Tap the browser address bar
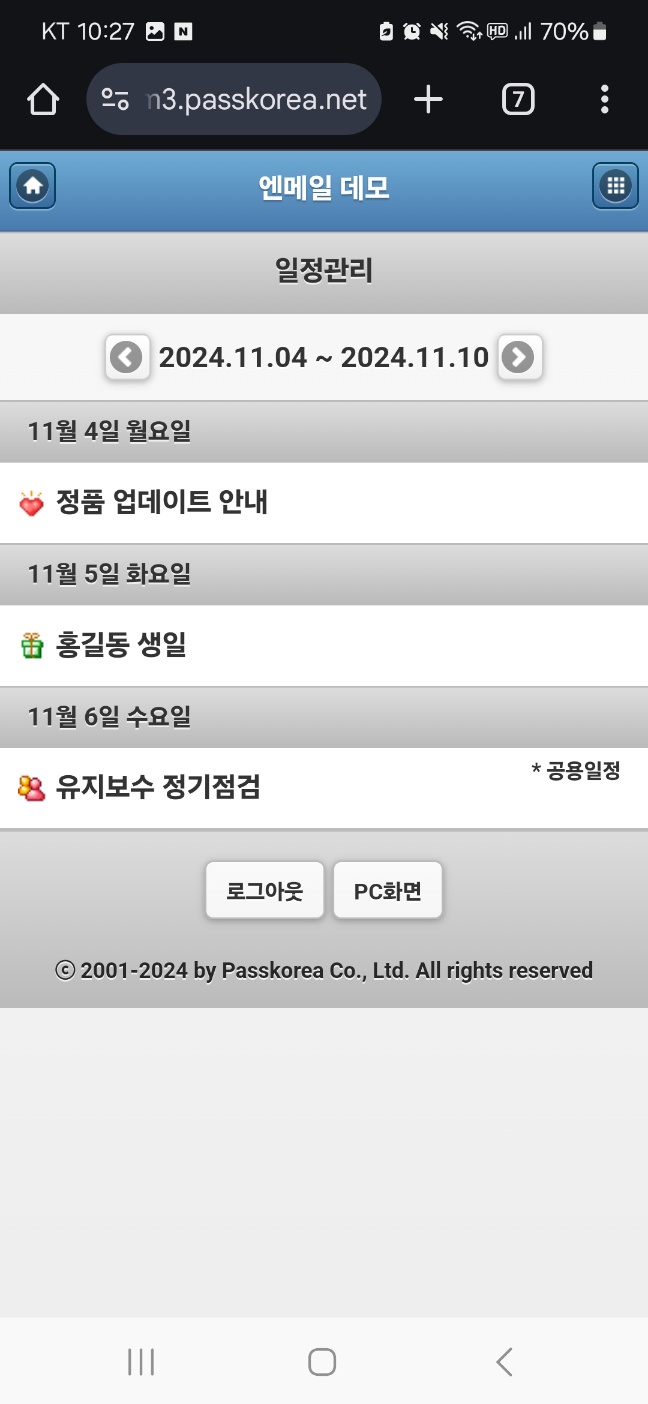This screenshot has height=1404, width=648. (234, 99)
